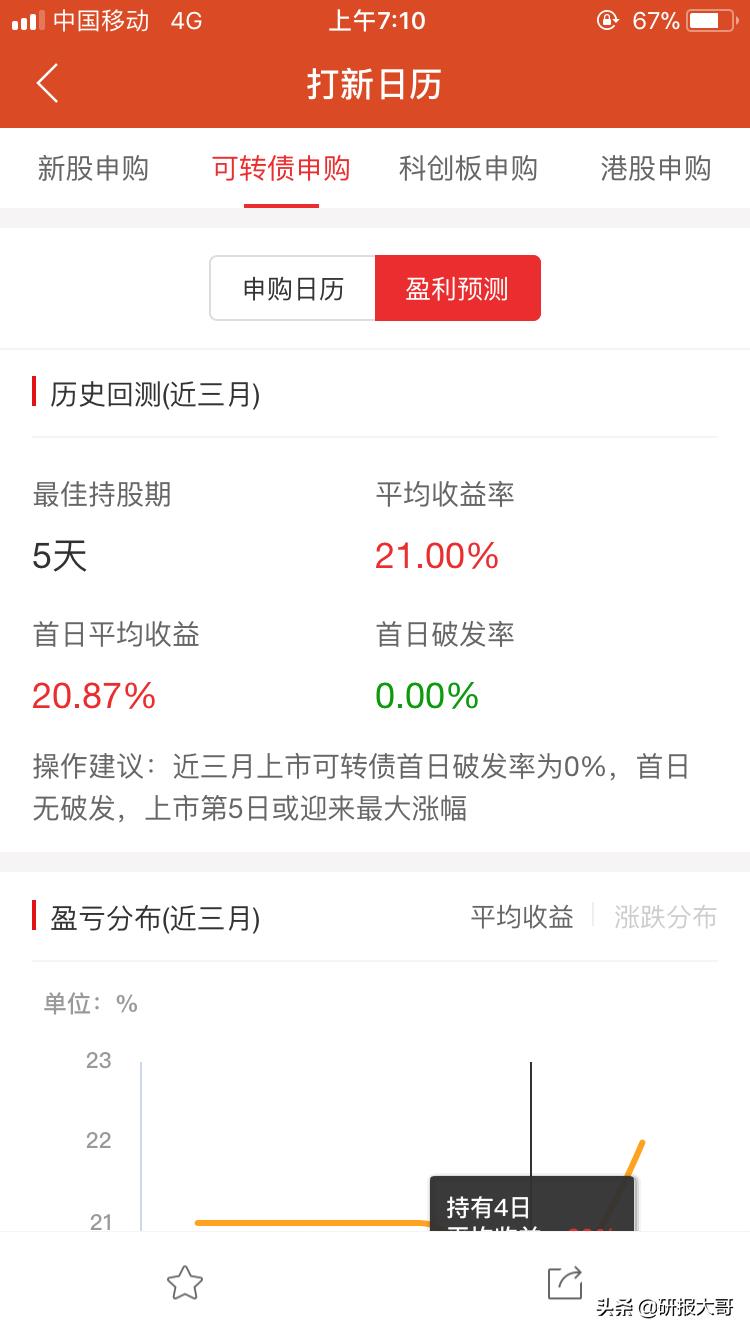Show the 申购日历 view
The height and width of the screenshot is (1334, 750).
click(x=293, y=289)
